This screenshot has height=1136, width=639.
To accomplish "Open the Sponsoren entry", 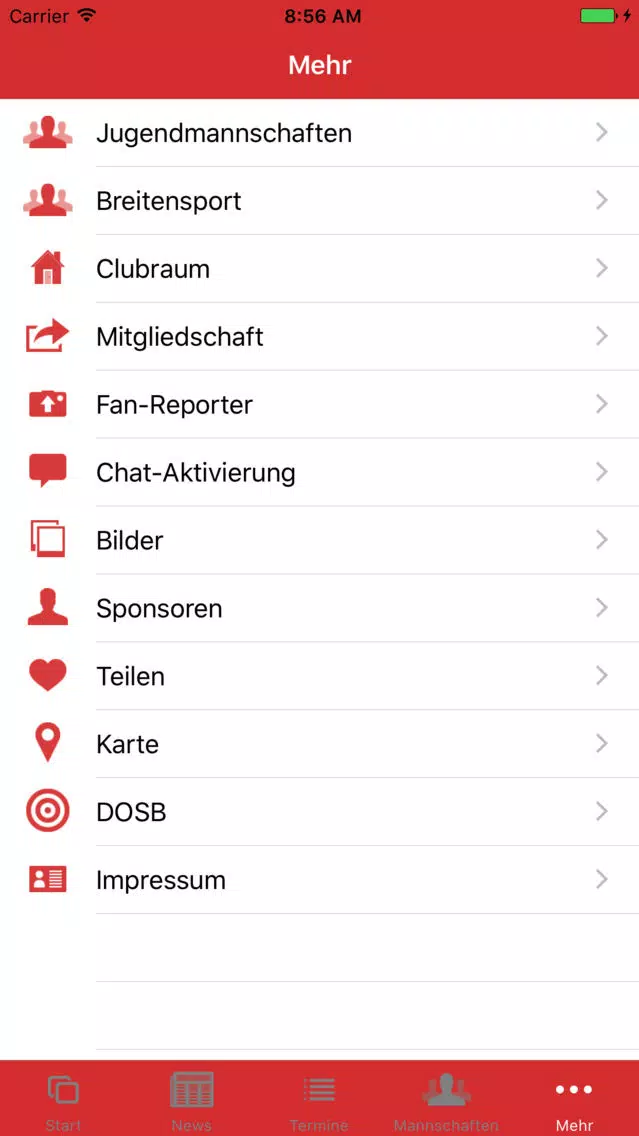I will pos(320,608).
